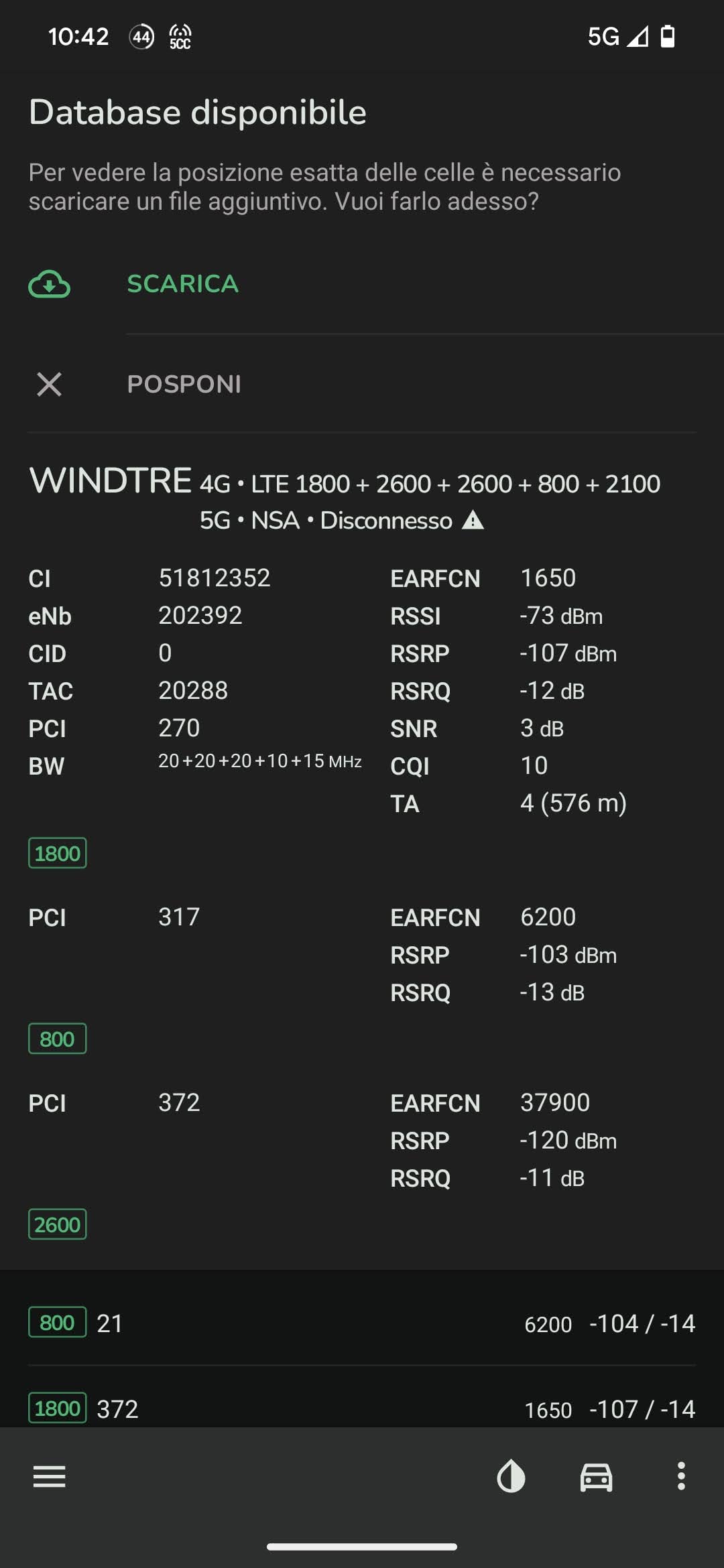Open the three-dot overflow menu
This screenshot has height=1568, width=724.
(681, 1477)
